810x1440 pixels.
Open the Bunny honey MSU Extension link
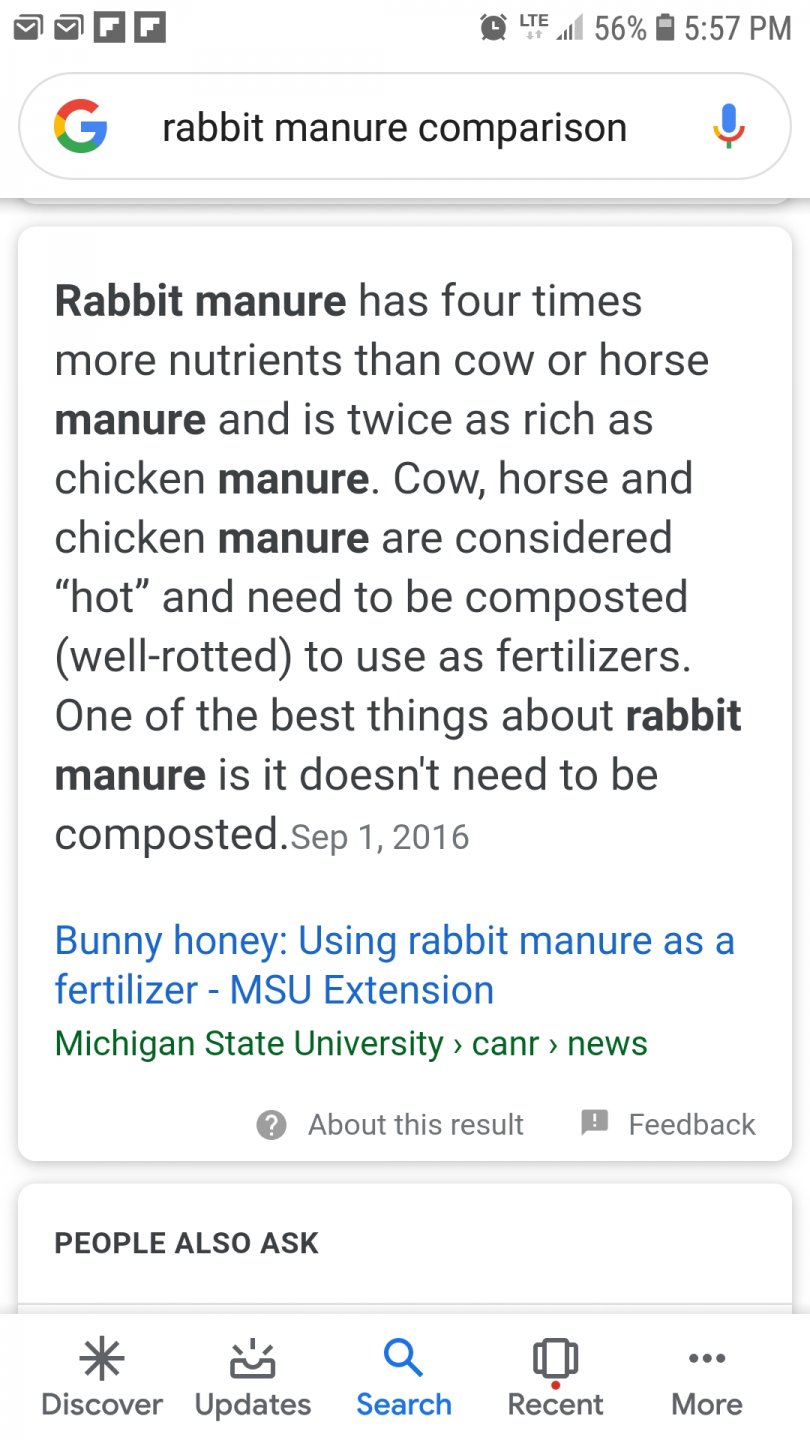point(394,965)
